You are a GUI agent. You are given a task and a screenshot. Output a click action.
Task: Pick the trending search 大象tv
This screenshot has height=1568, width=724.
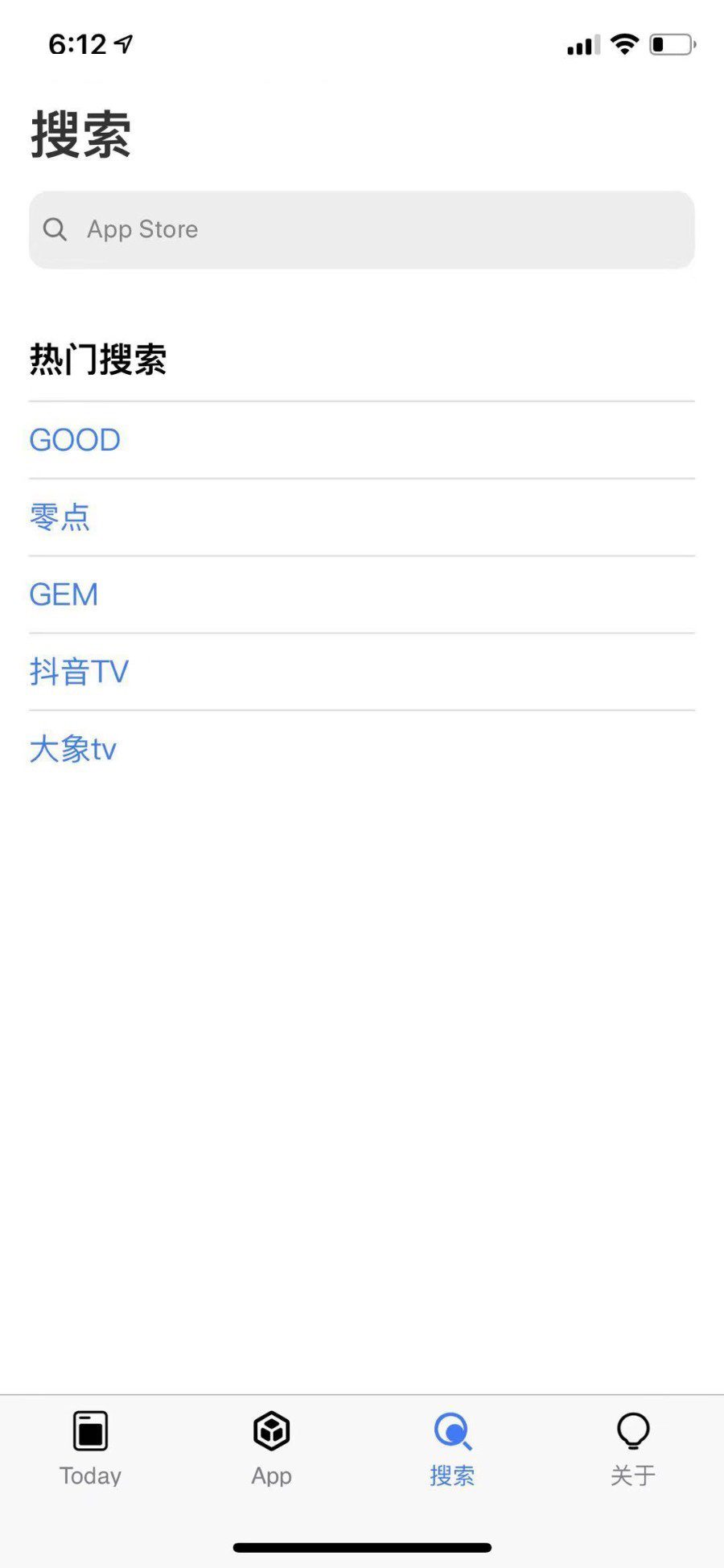(x=73, y=749)
